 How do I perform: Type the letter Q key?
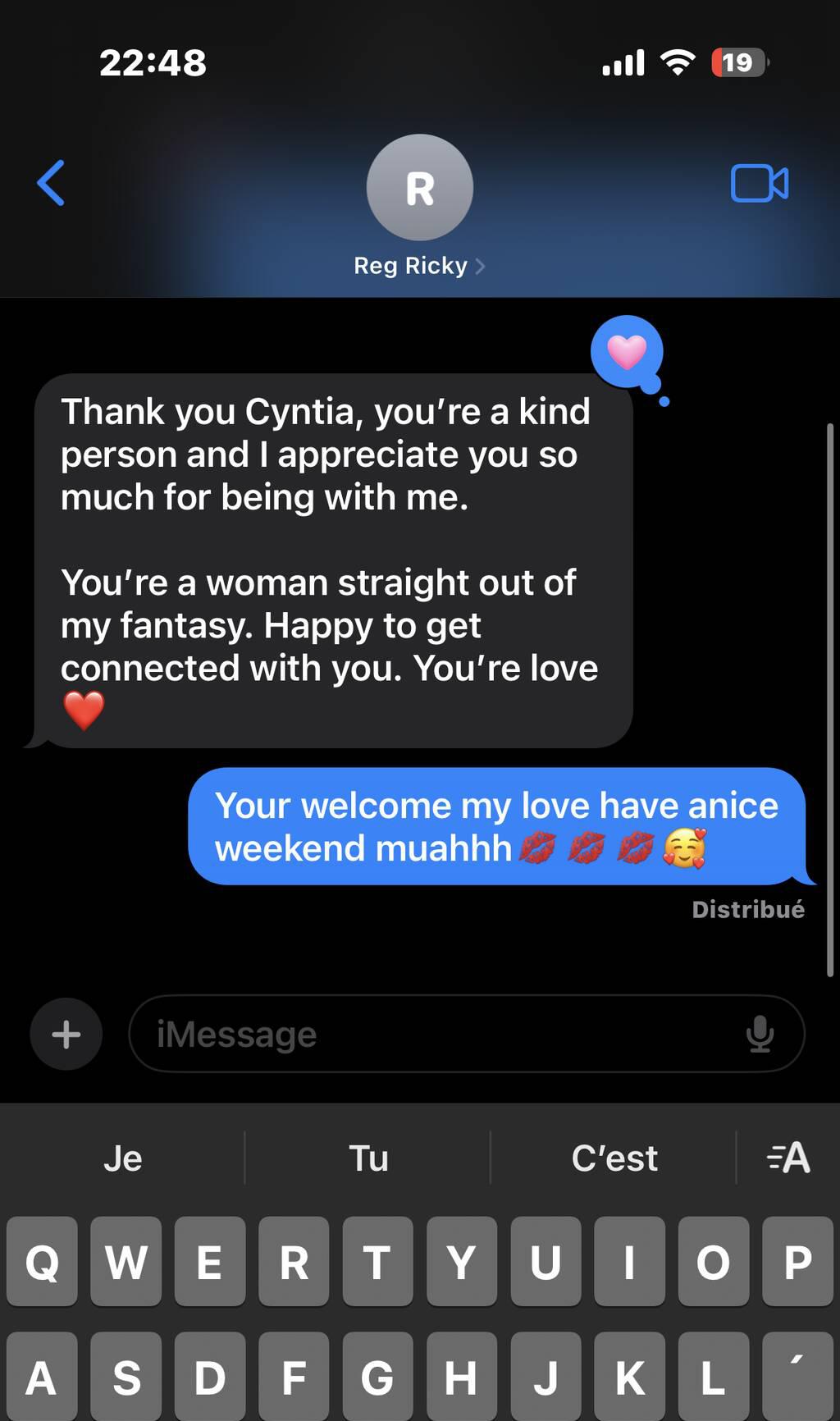[x=42, y=1262]
